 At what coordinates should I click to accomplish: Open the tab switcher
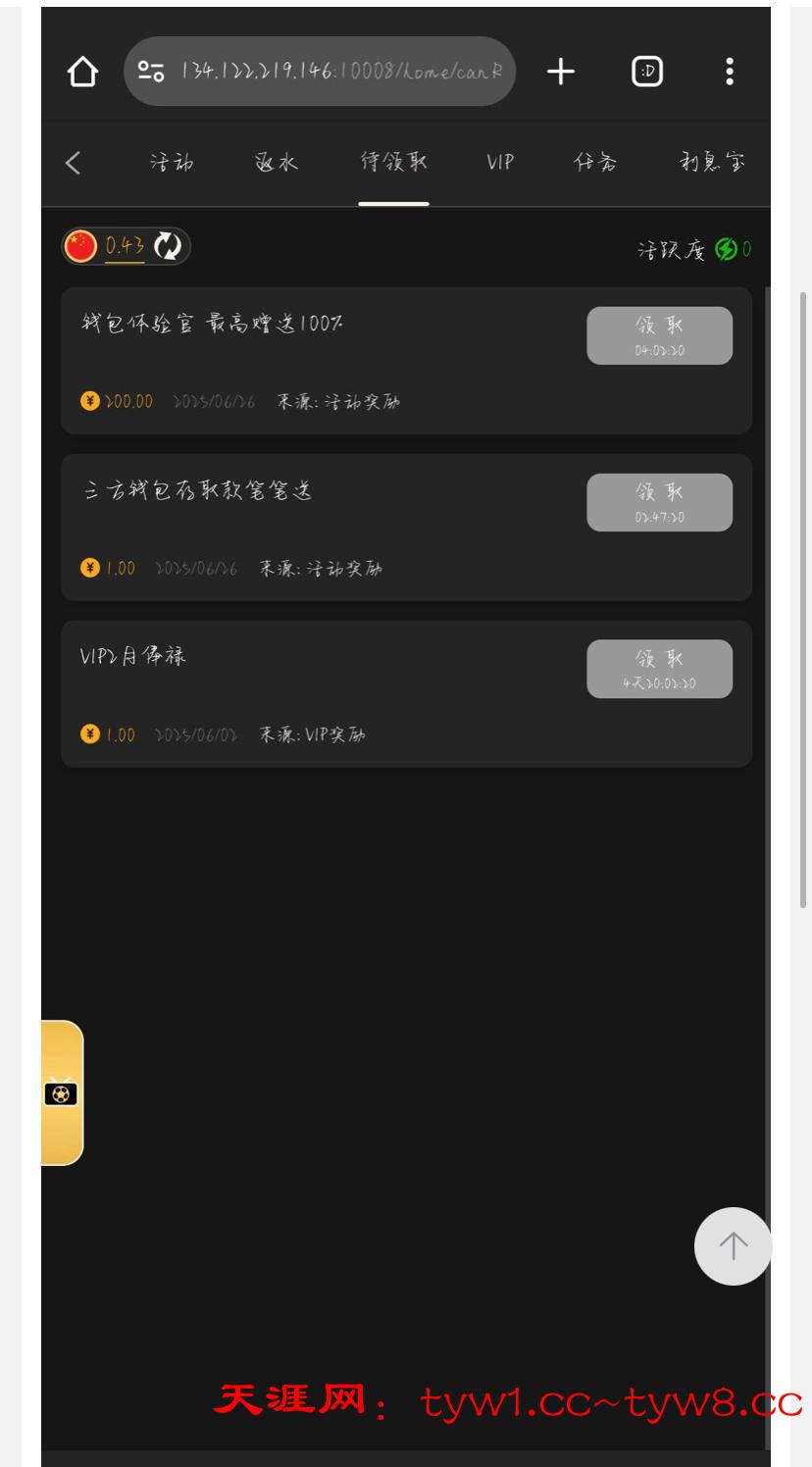pos(646,72)
